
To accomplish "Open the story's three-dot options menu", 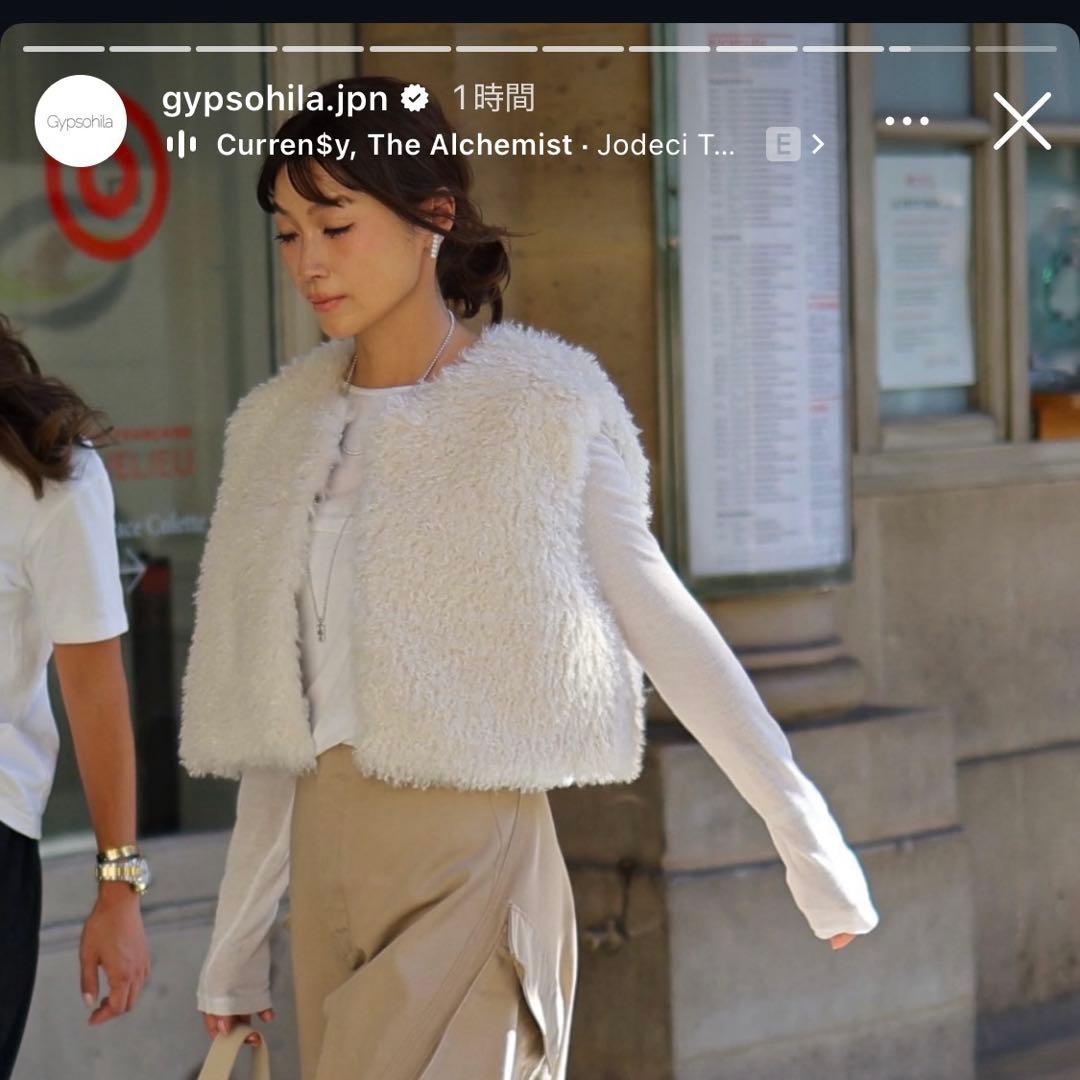I will tap(906, 121).
